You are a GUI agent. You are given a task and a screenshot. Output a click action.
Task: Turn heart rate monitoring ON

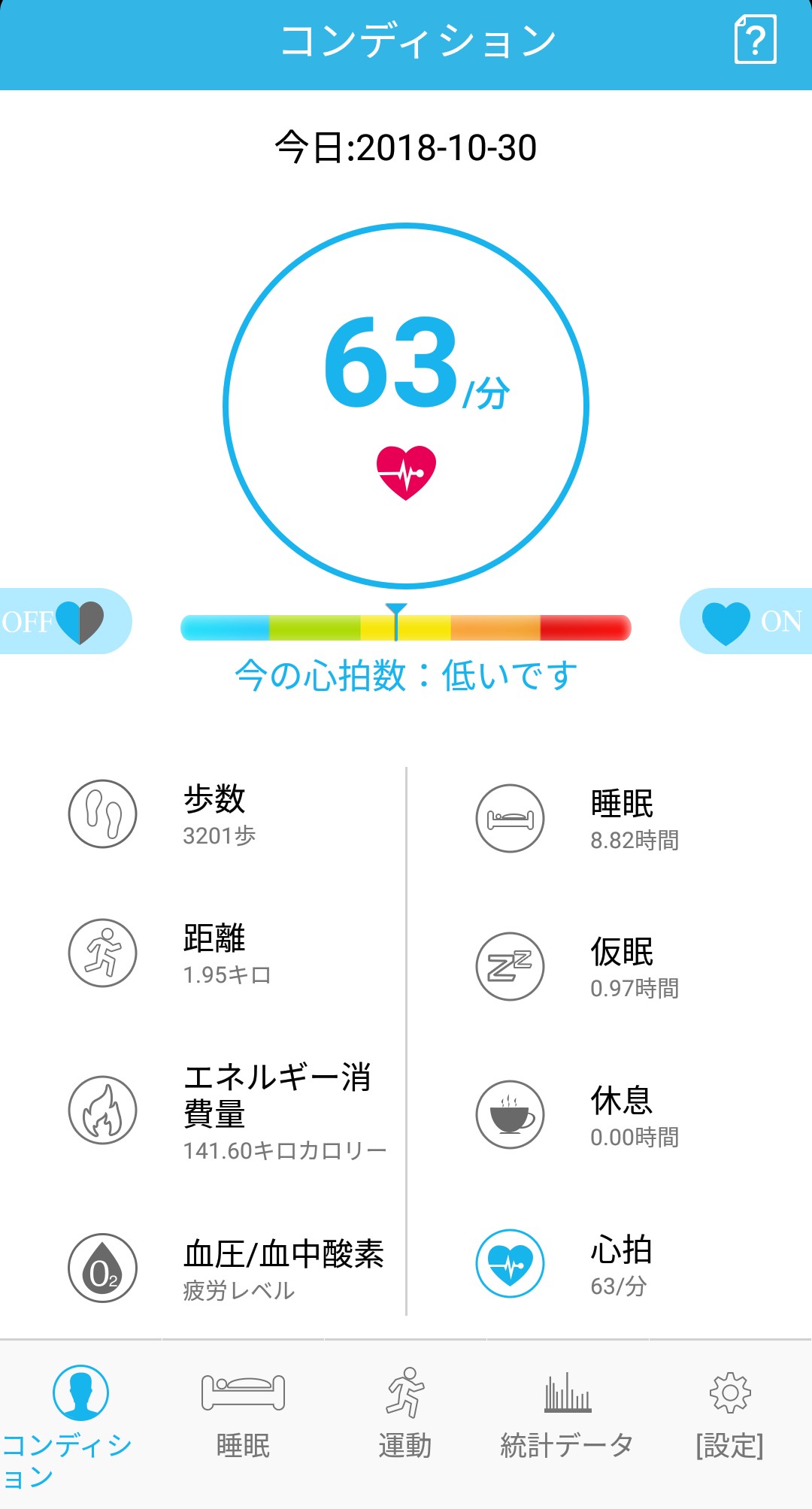click(746, 621)
